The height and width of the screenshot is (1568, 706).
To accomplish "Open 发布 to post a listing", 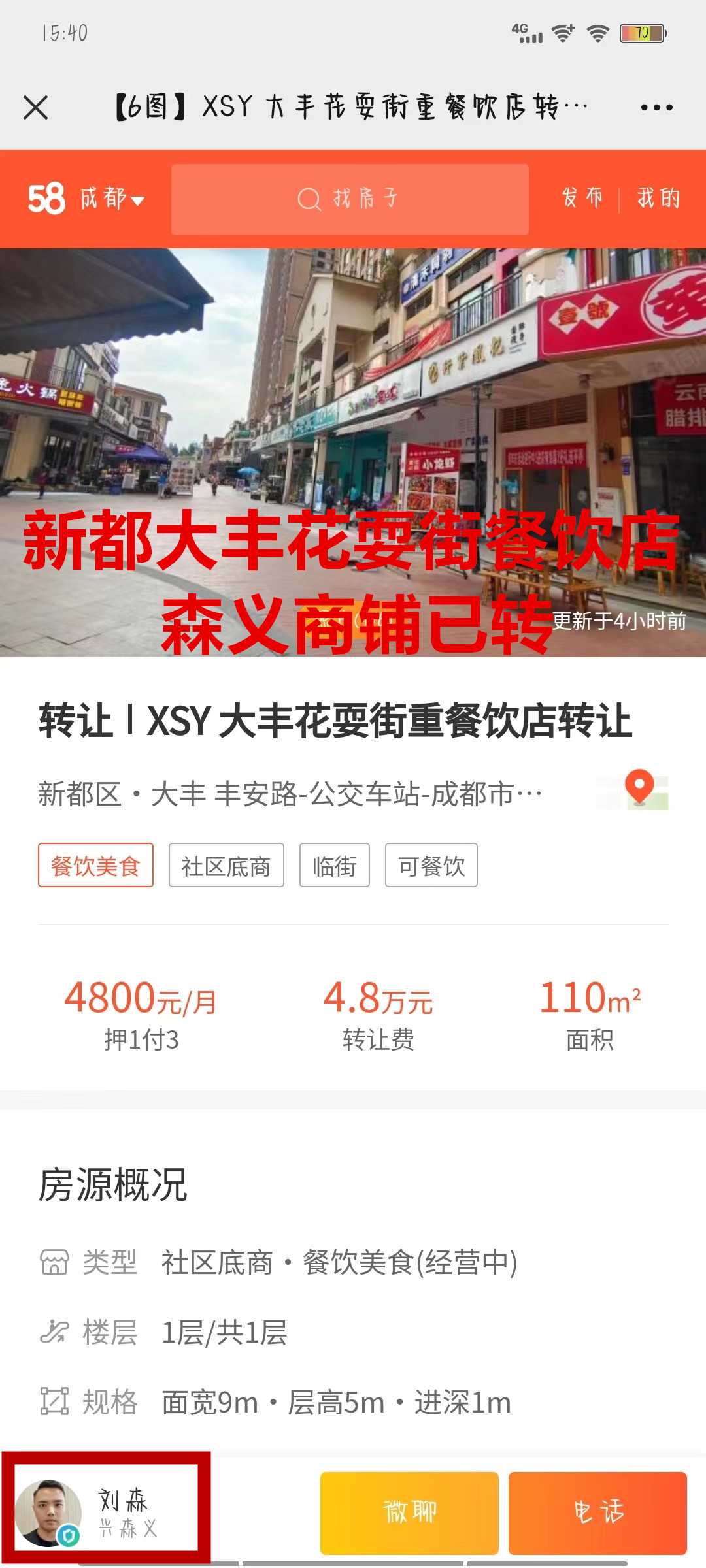I will click(x=582, y=198).
